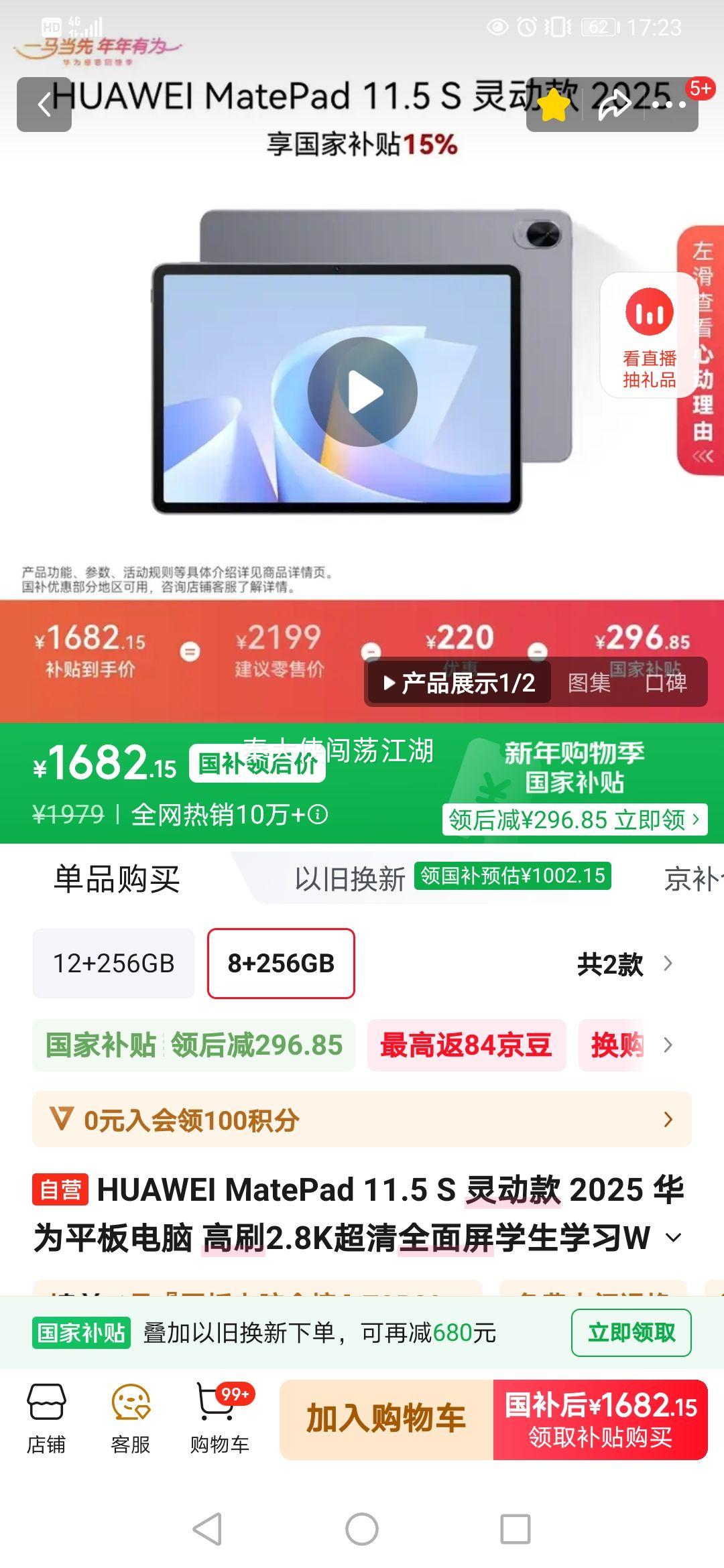The image size is (724, 1568).
Task: Select the 12+256GB storage variant
Action: point(113,964)
